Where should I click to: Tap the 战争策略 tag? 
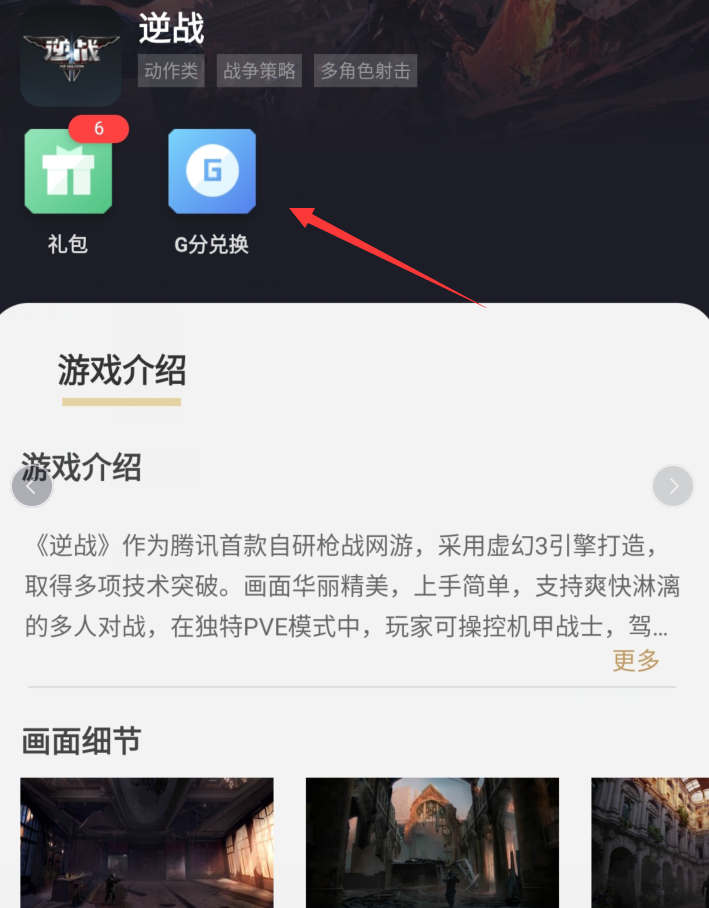click(x=260, y=71)
